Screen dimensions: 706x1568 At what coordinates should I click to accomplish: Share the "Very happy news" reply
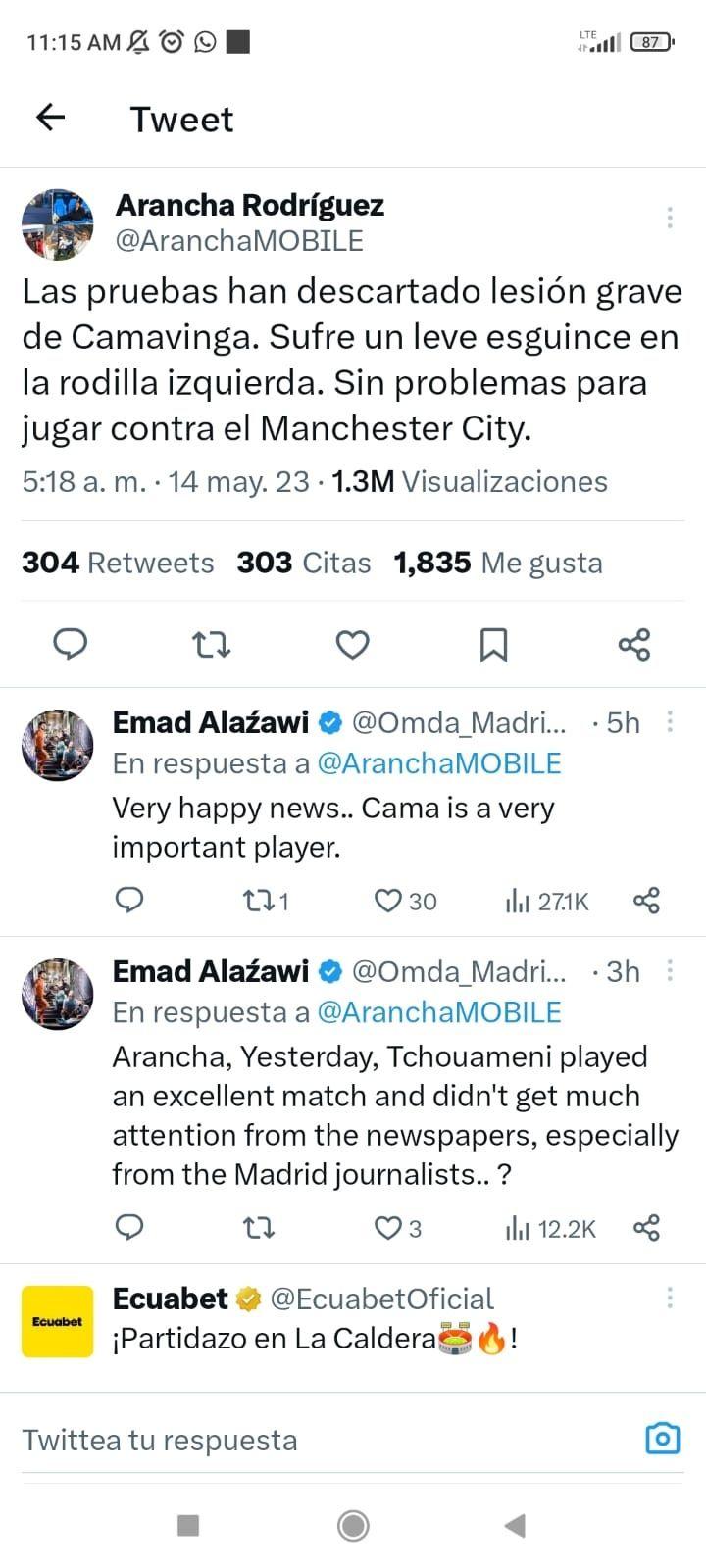coord(646,901)
